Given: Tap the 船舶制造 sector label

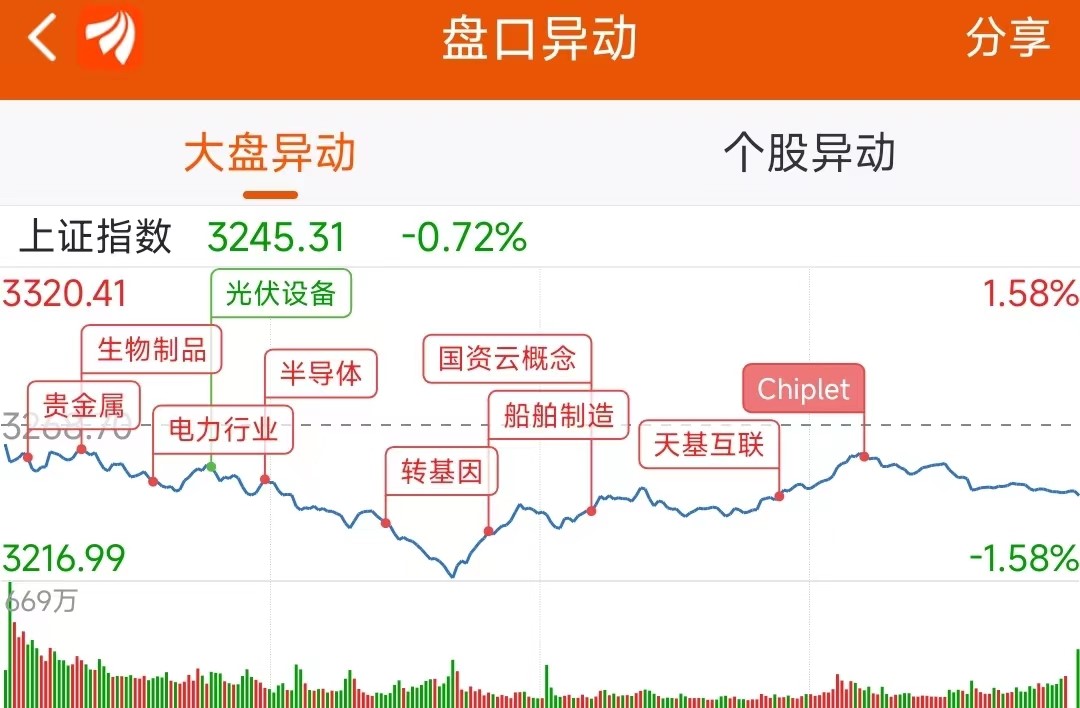Looking at the screenshot, I should (x=559, y=415).
